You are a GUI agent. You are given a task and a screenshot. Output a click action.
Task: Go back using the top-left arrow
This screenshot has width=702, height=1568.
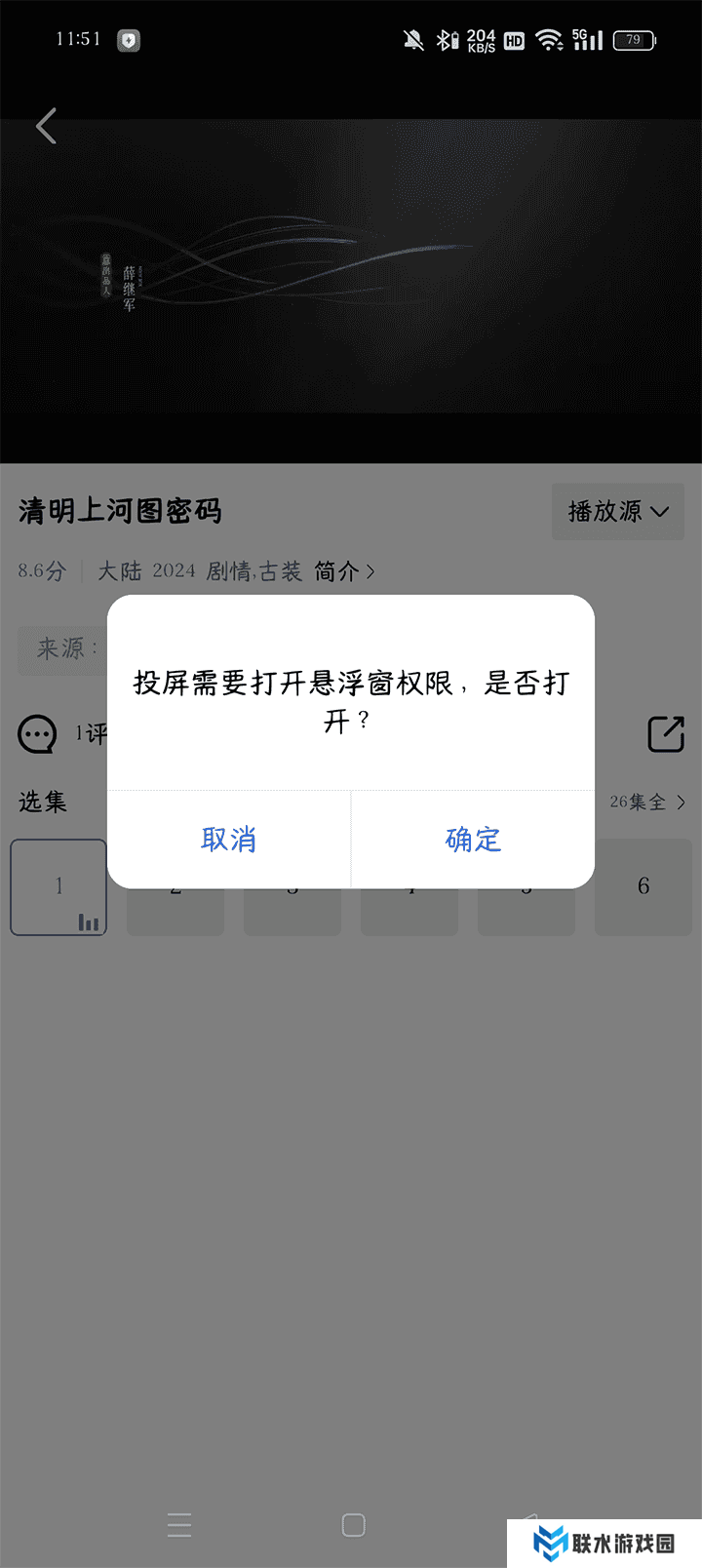pos(46,126)
